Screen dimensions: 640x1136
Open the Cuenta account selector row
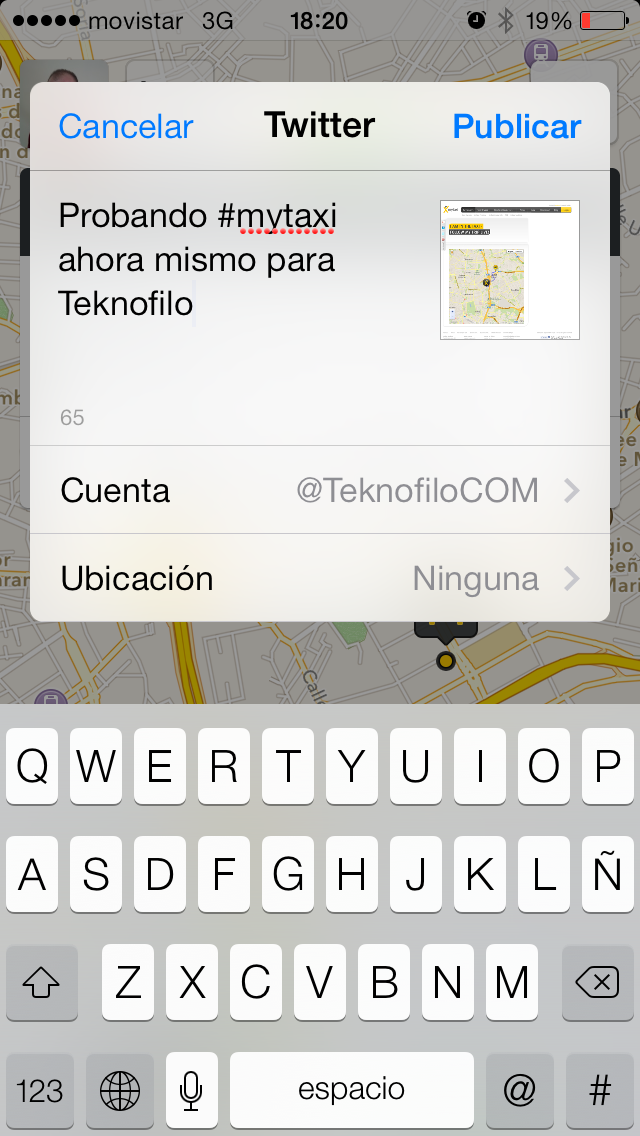pyautogui.click(x=320, y=490)
